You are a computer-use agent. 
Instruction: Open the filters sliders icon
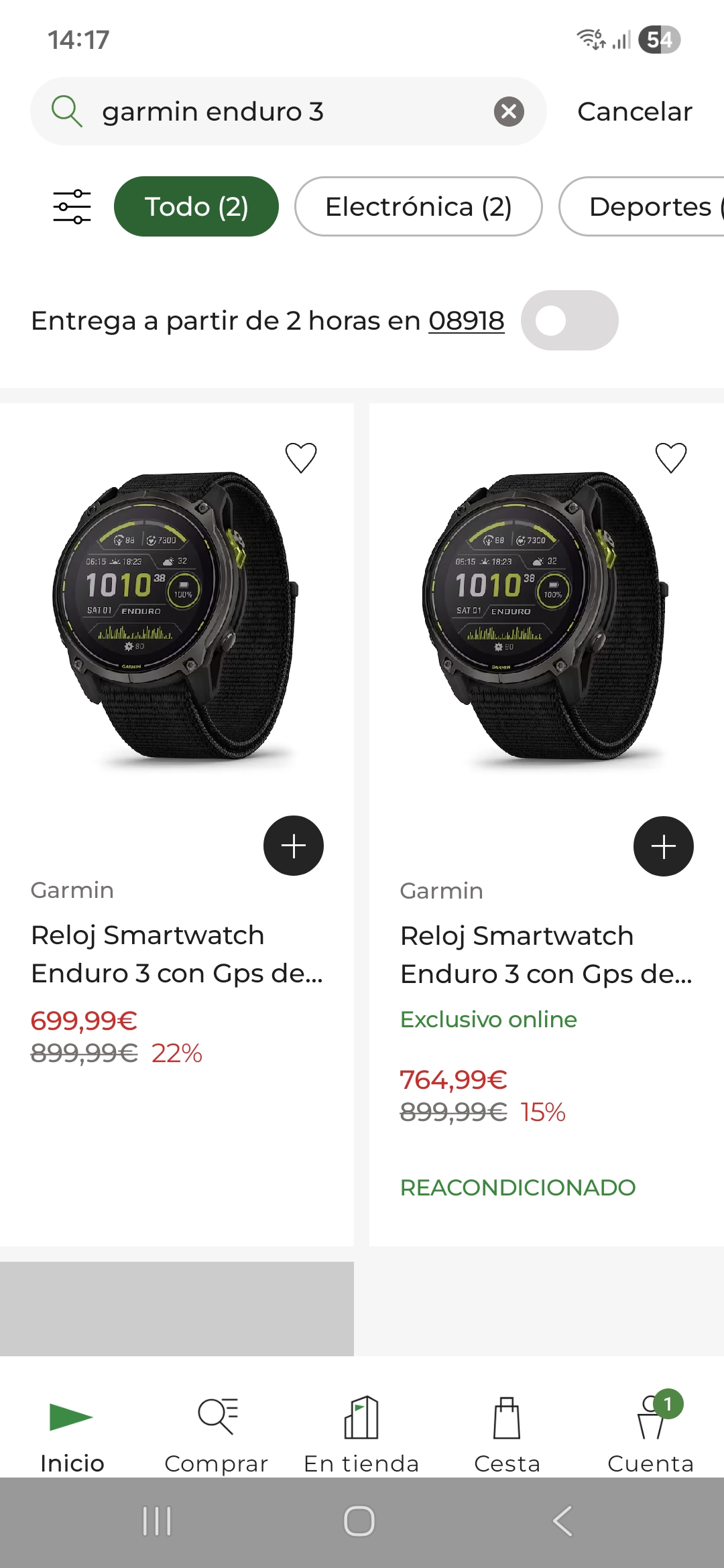click(x=72, y=206)
